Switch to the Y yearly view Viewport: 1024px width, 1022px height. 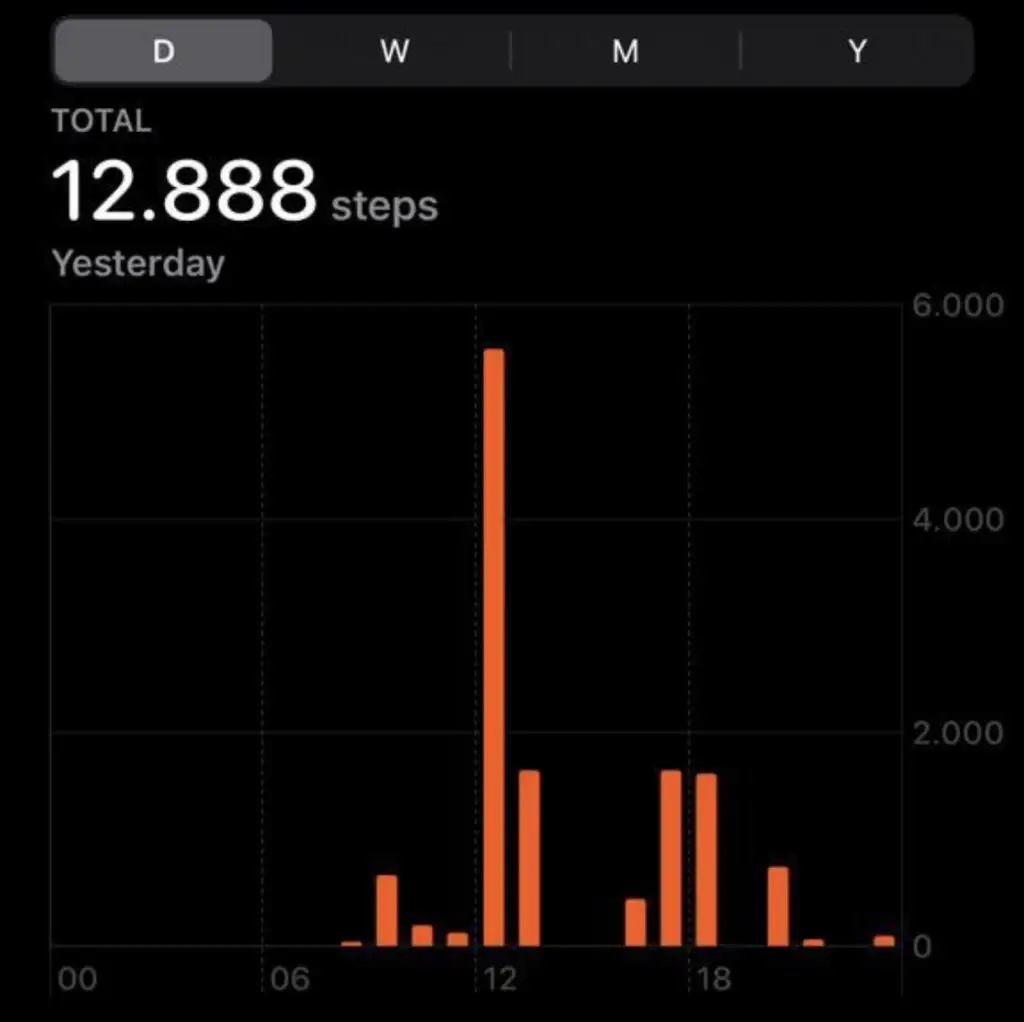856,51
